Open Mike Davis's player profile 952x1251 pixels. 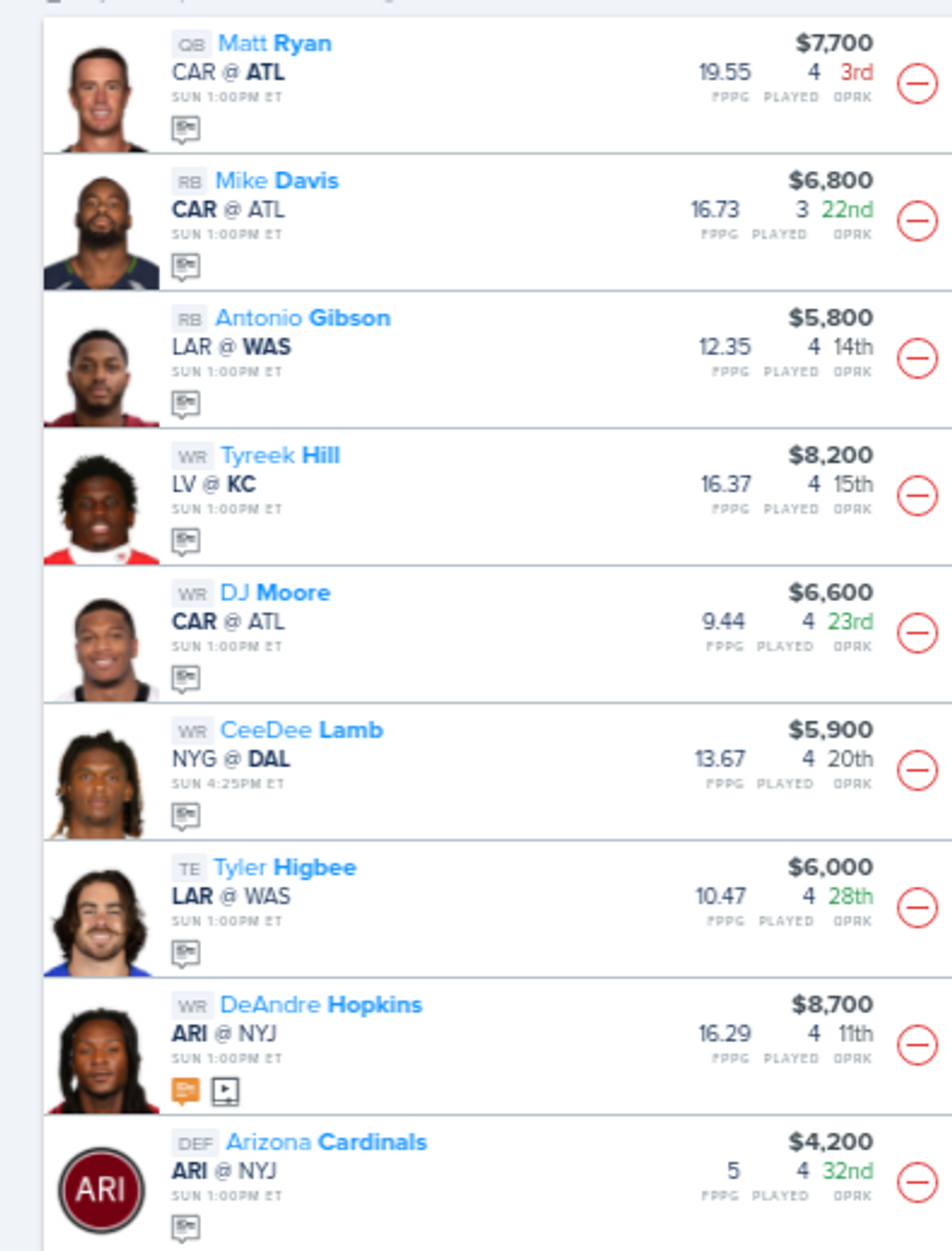click(277, 181)
